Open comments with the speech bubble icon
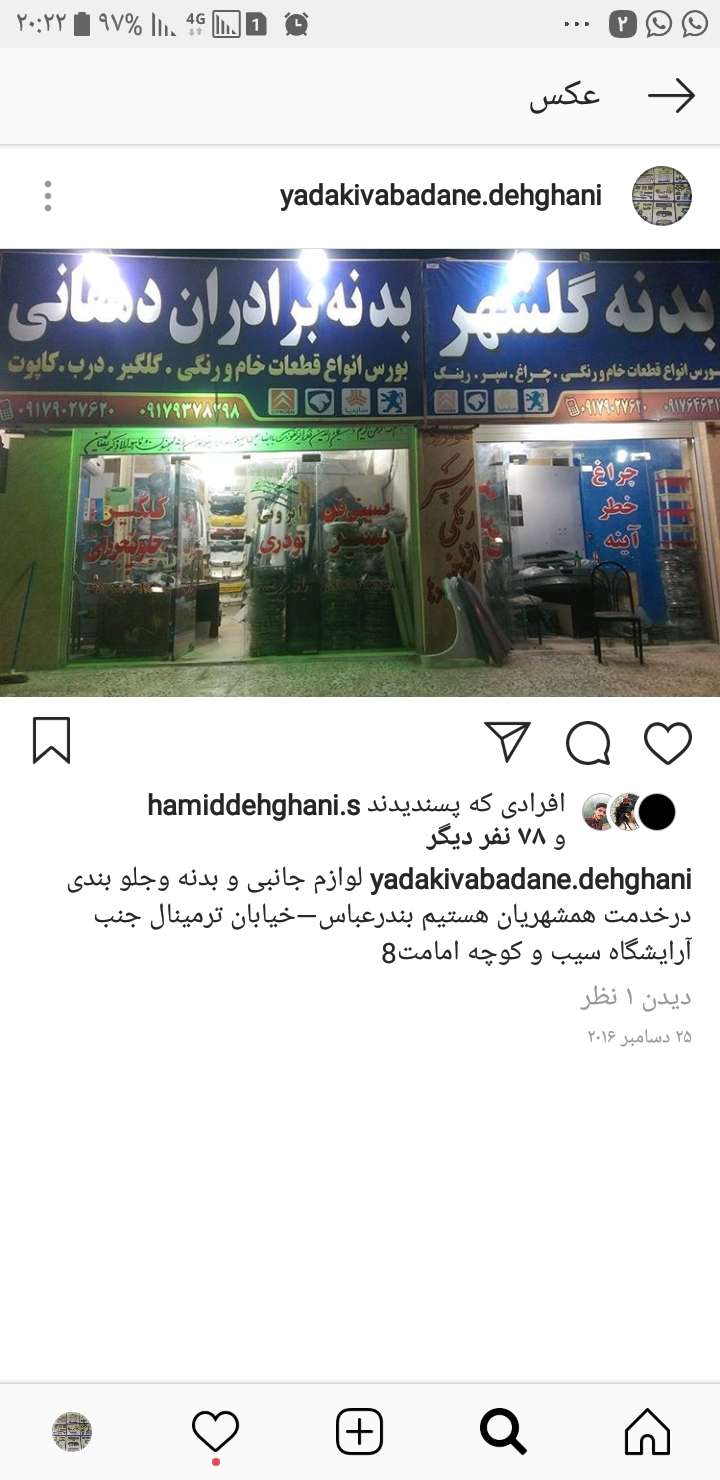The width and height of the screenshot is (720, 1480). click(588, 743)
